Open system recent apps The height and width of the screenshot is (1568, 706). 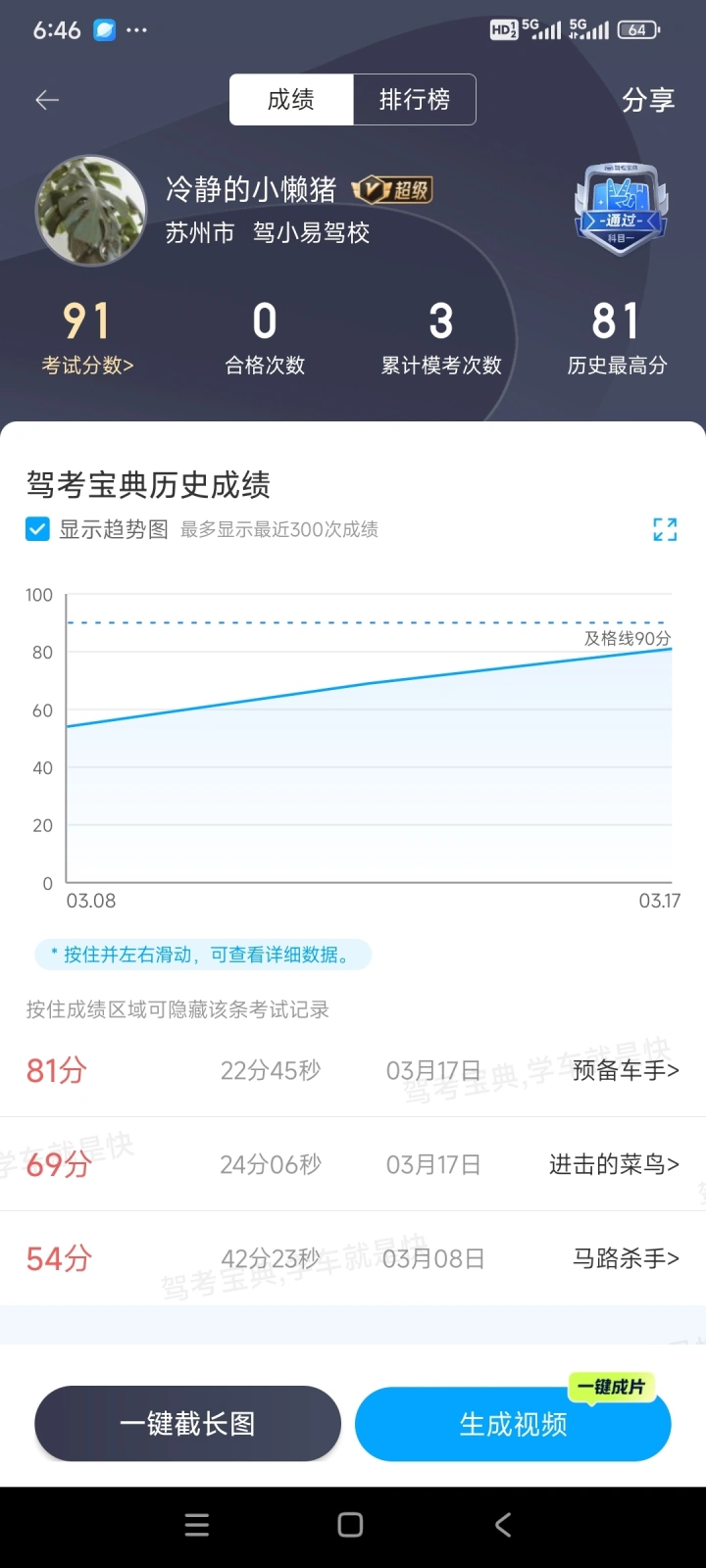197,1525
